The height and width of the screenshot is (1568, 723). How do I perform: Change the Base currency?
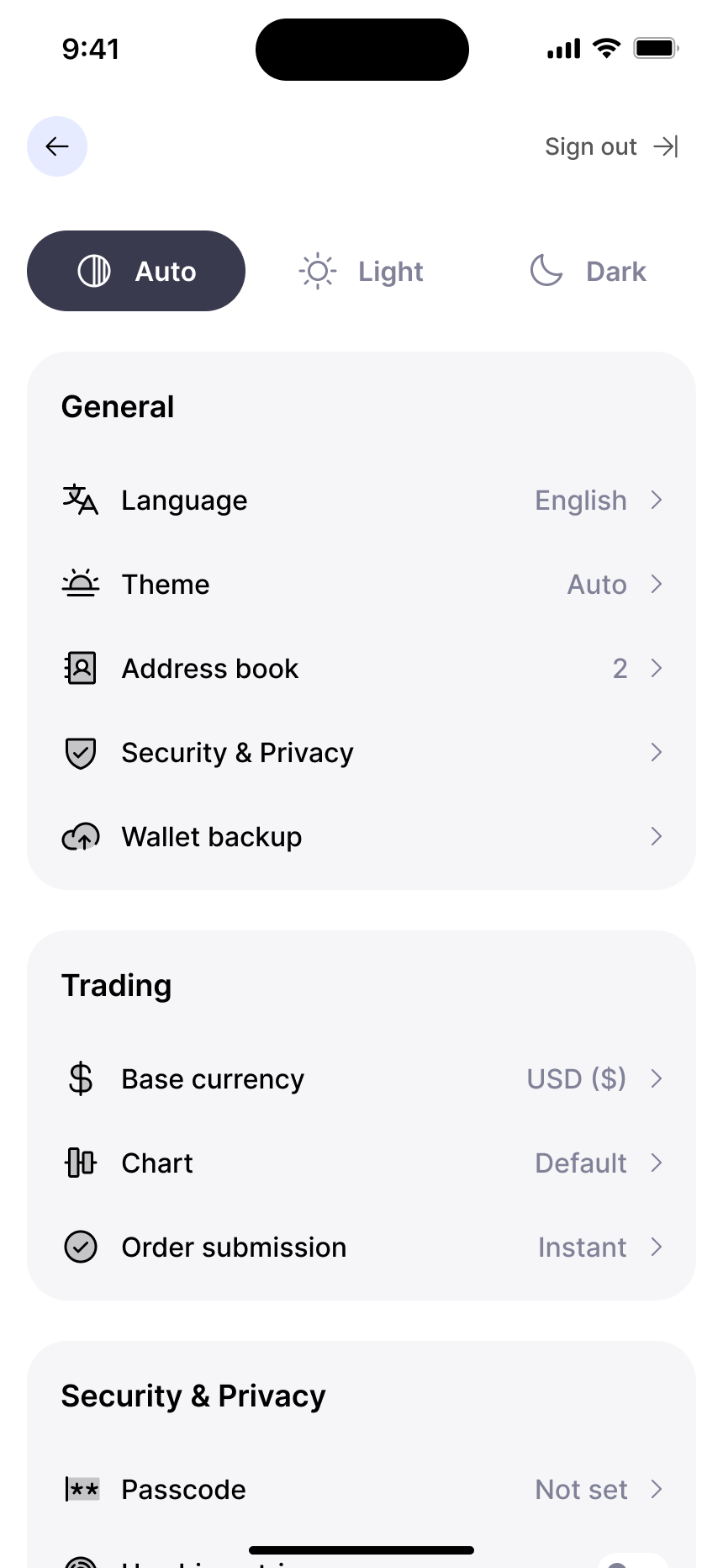[361, 1079]
